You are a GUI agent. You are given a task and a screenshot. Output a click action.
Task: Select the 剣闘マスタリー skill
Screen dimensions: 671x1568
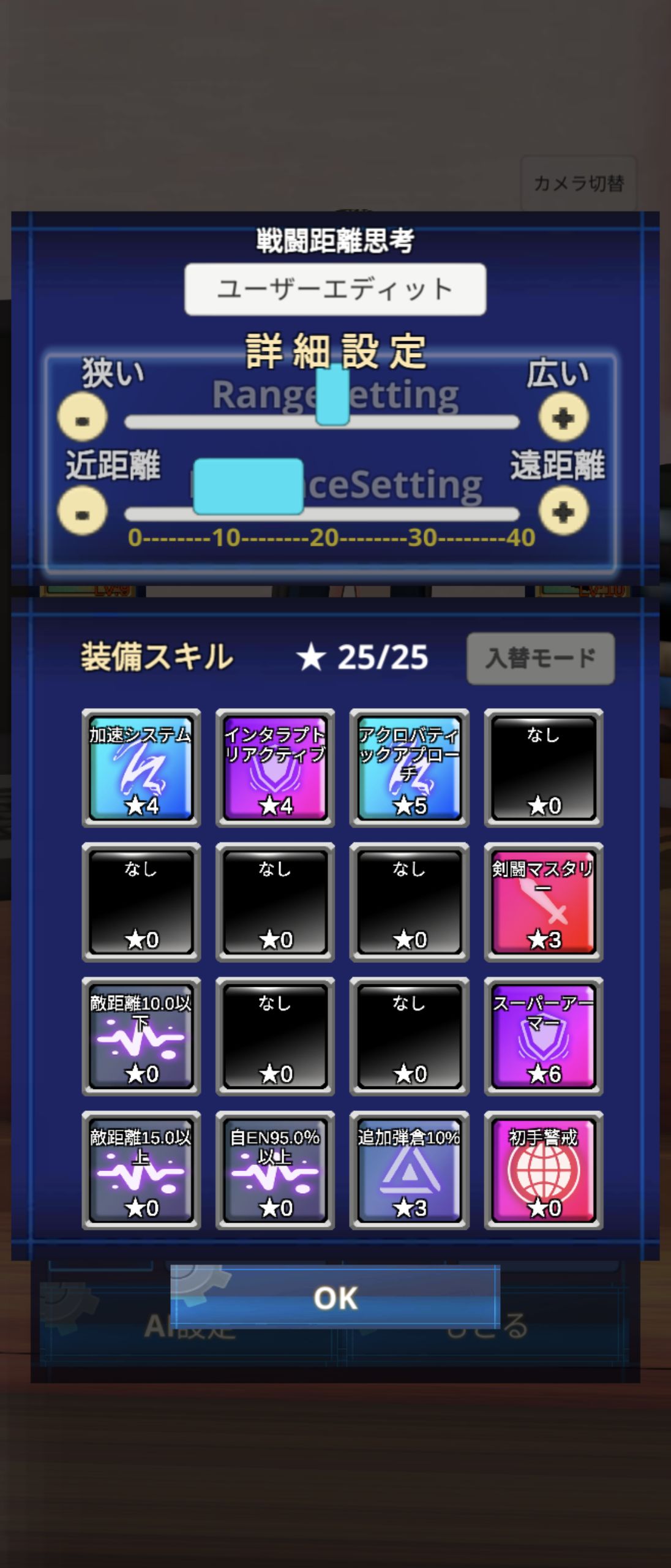pos(543,902)
